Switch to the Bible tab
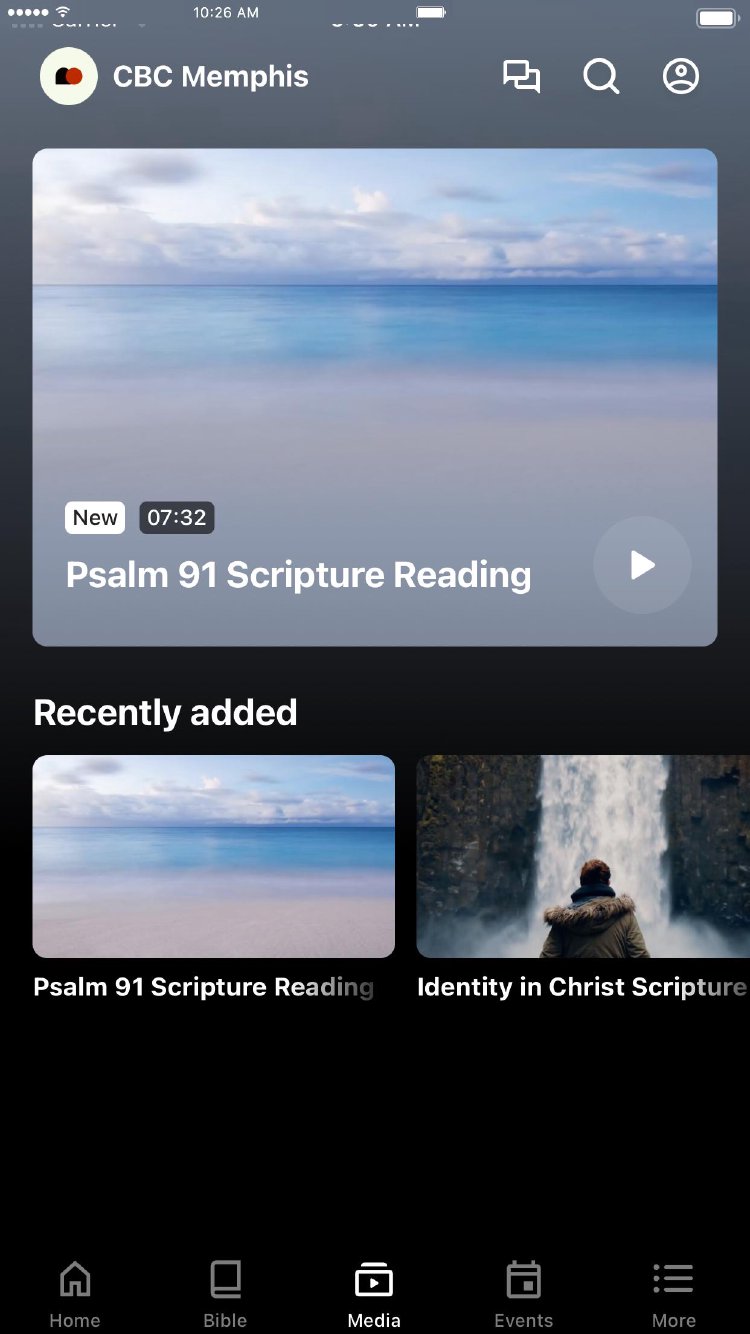The height and width of the screenshot is (1334, 750). [x=225, y=1293]
